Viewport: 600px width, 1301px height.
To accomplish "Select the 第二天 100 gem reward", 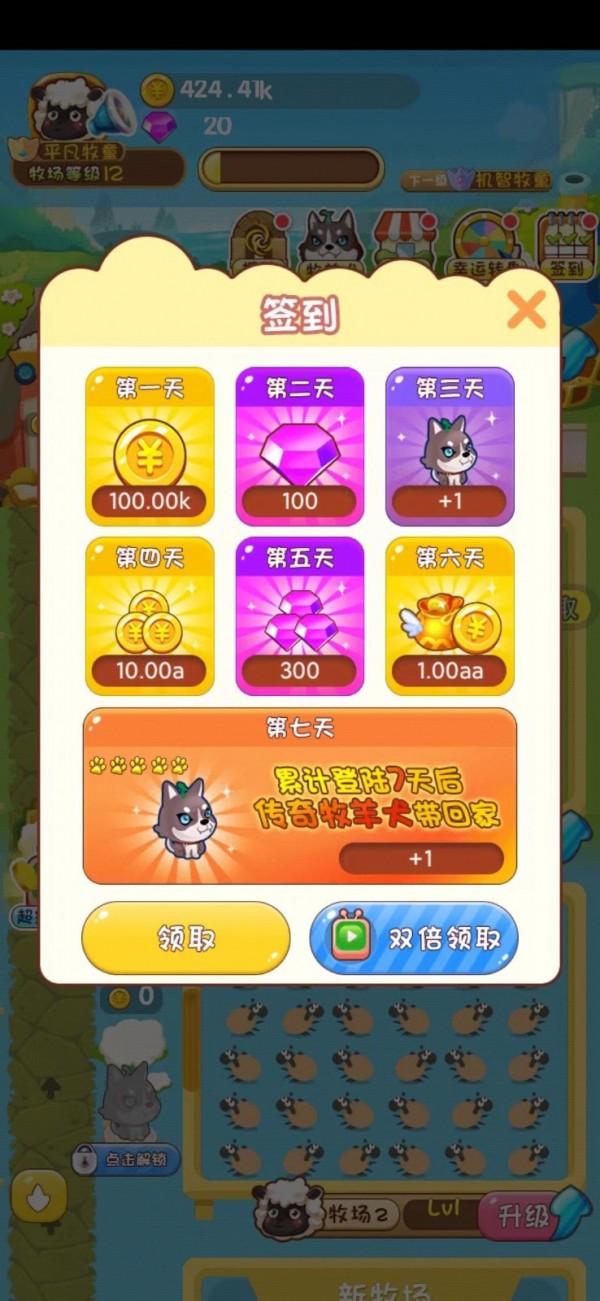I will (299, 446).
